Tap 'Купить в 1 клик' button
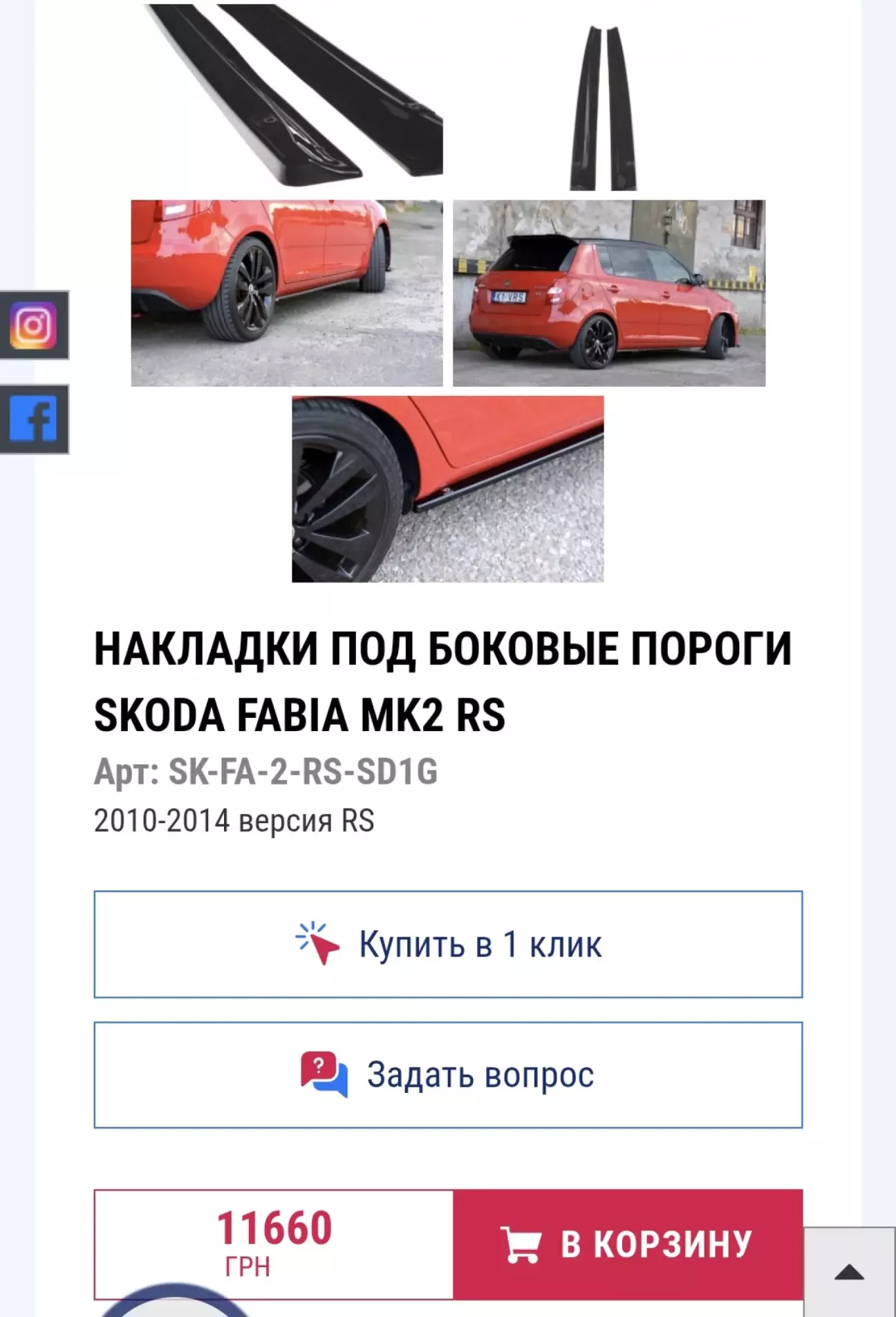896x1317 pixels. [448, 944]
